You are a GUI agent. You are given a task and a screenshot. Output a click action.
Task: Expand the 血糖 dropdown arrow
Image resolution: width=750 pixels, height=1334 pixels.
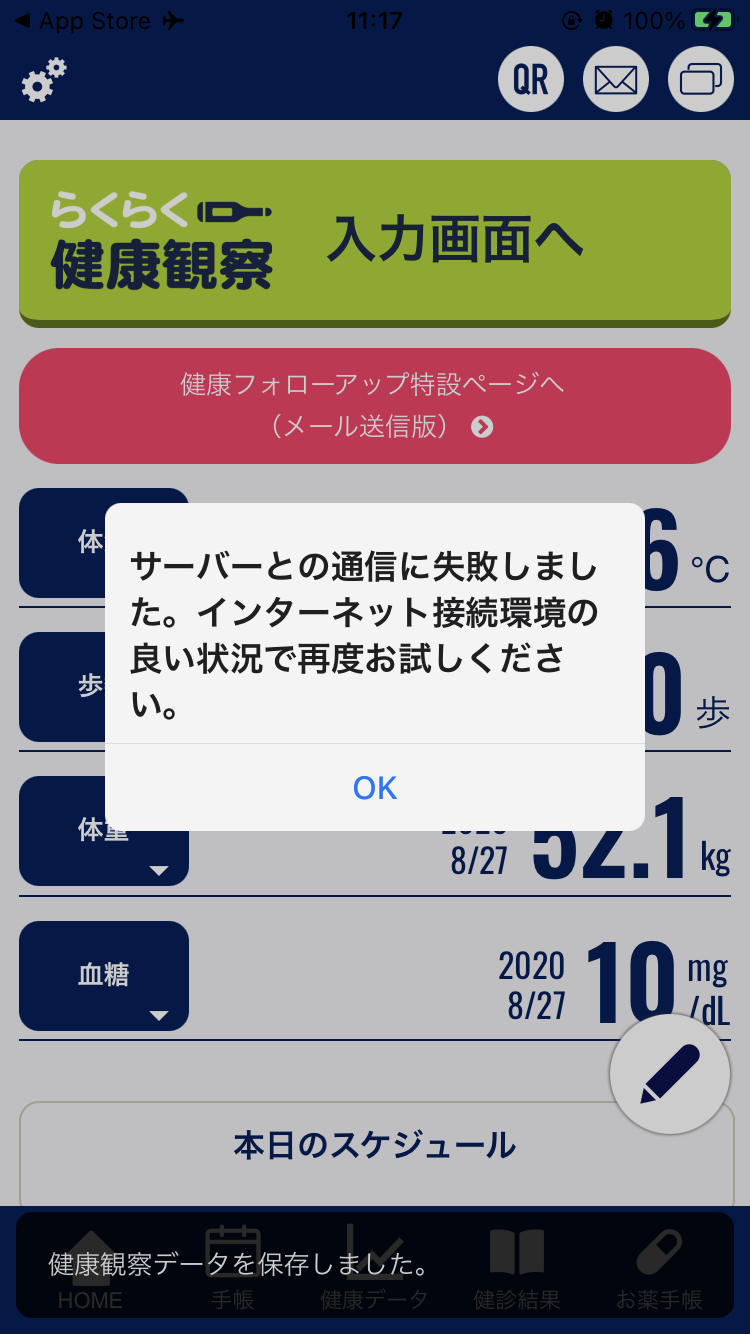(160, 1016)
